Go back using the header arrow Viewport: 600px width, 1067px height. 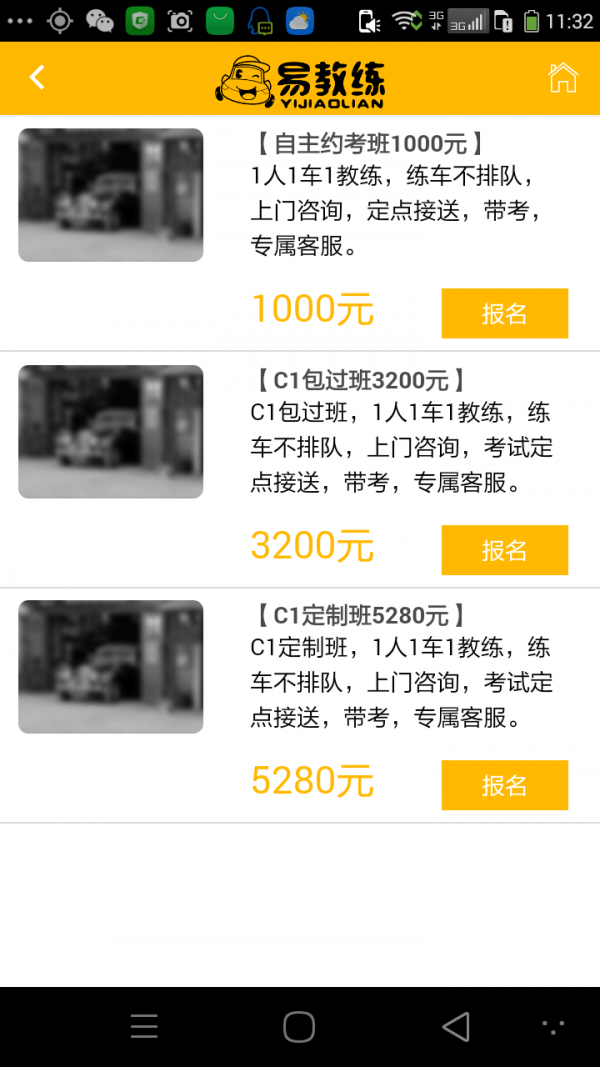37,78
